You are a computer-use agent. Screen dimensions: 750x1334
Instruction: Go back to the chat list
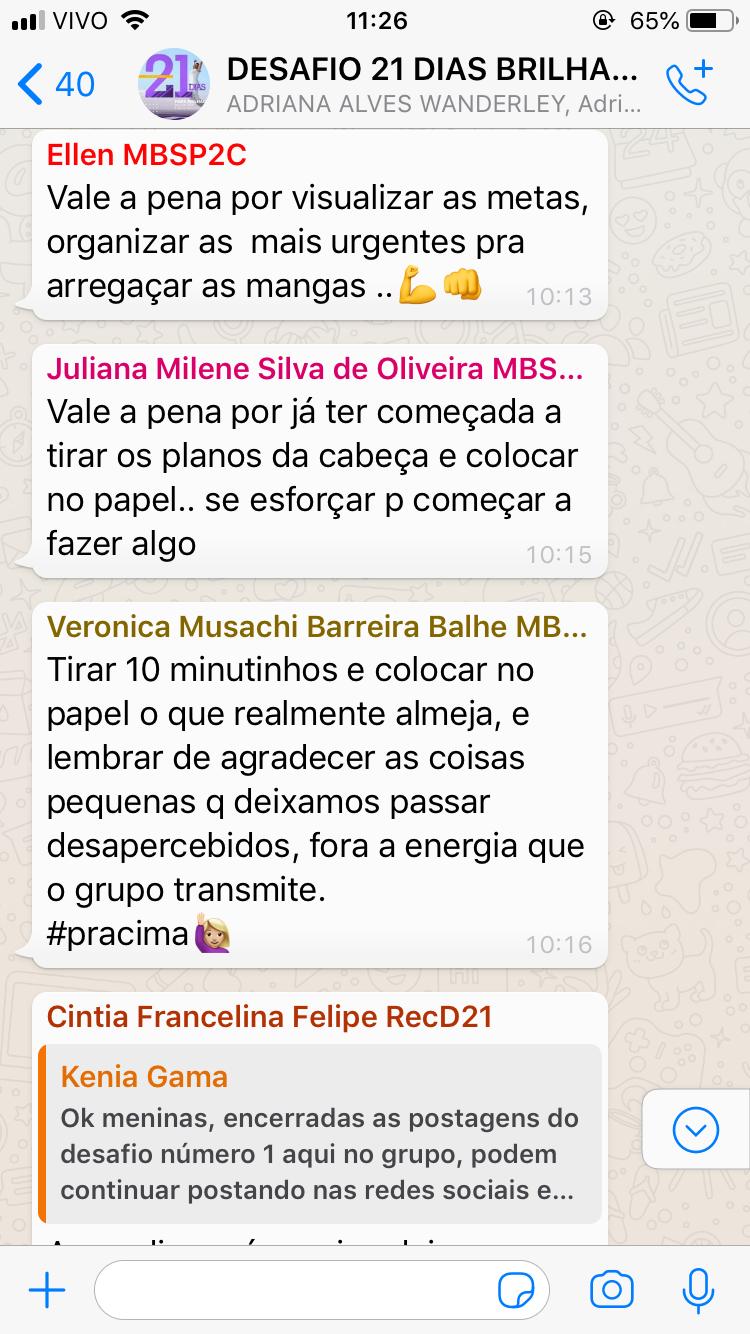coord(55,85)
